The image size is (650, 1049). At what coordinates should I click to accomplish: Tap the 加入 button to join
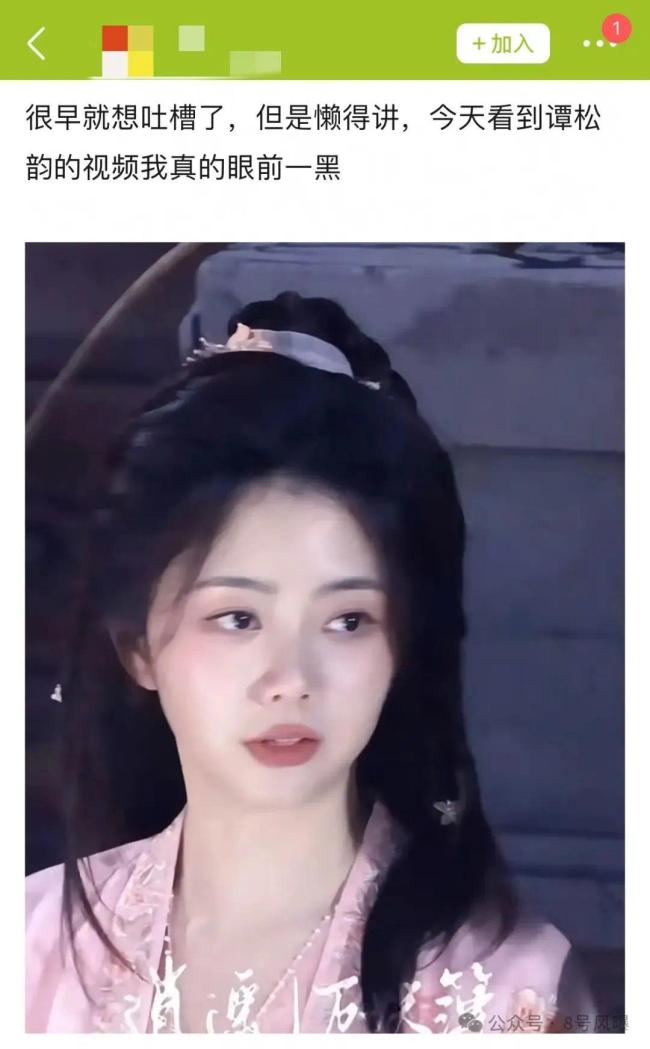tap(503, 44)
